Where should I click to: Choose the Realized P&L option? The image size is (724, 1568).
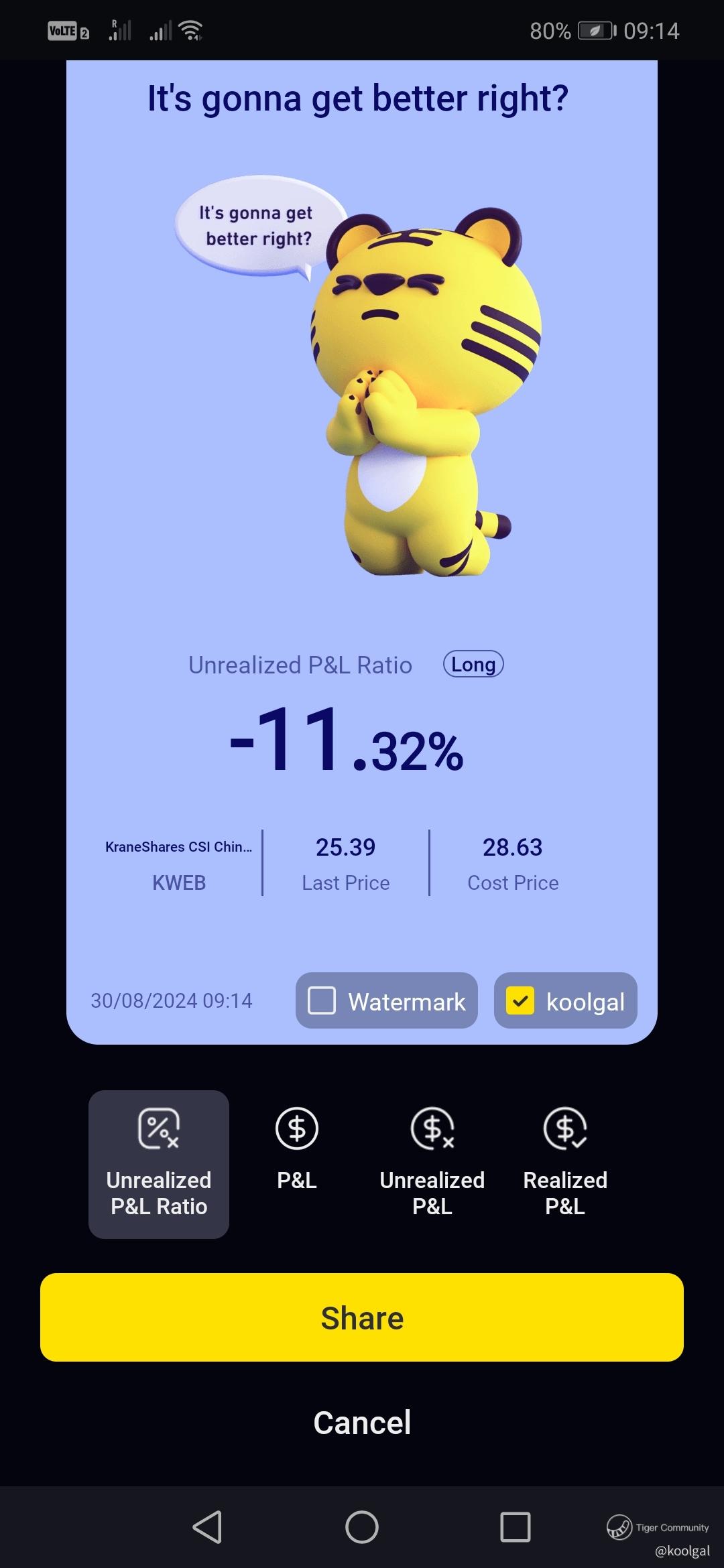tap(565, 1165)
